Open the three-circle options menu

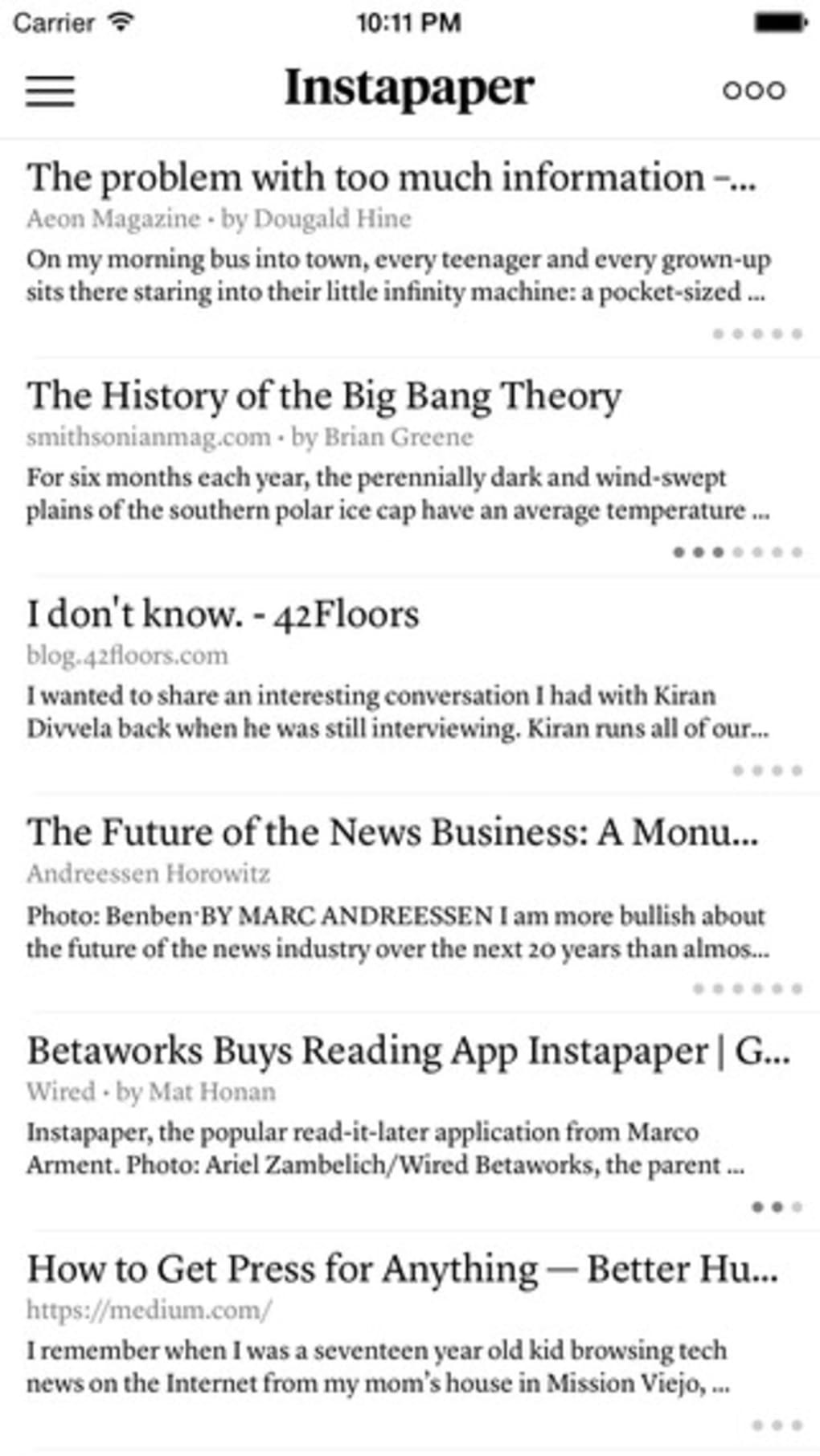point(753,90)
